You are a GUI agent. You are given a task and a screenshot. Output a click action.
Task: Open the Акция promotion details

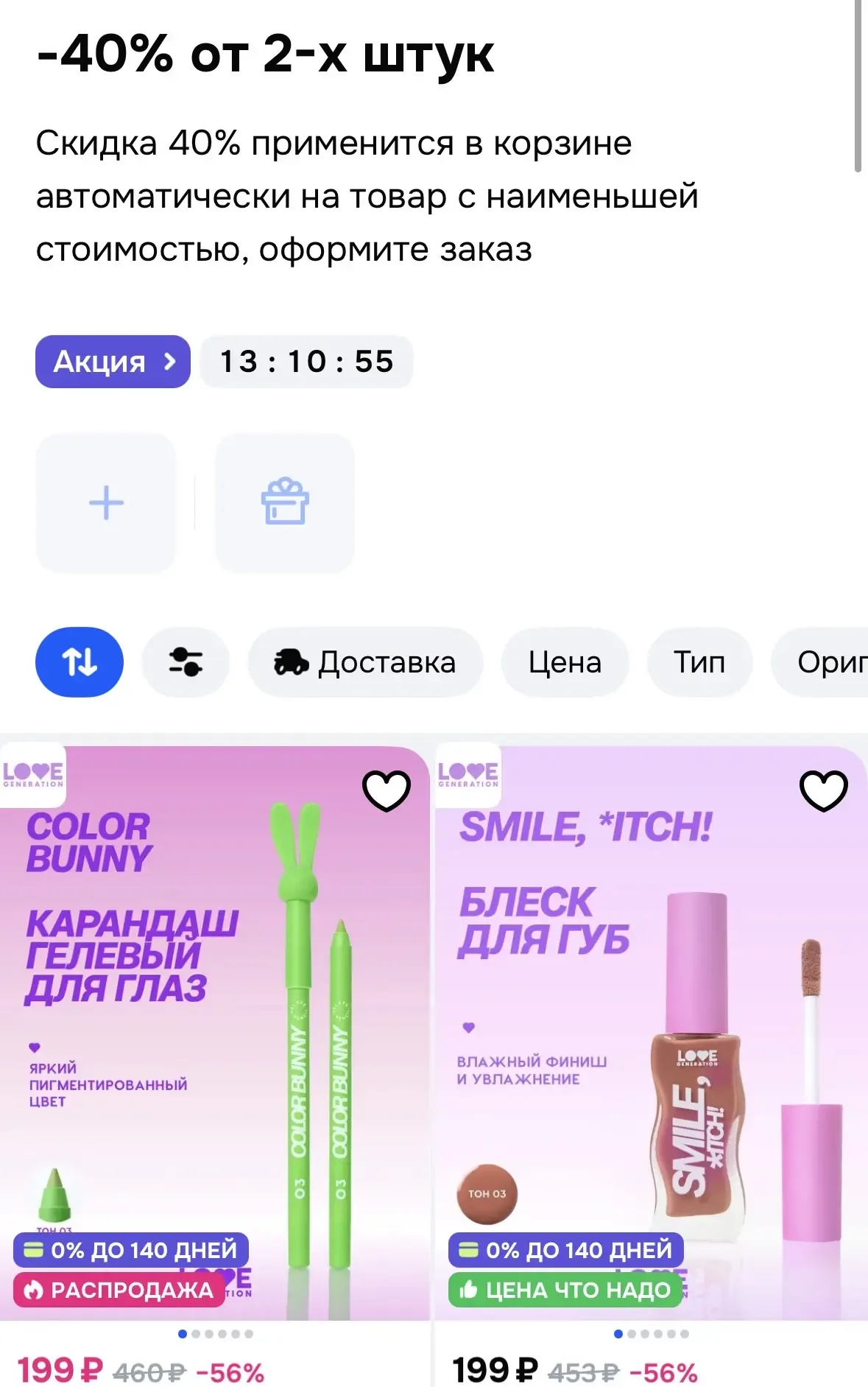pyautogui.click(x=113, y=362)
